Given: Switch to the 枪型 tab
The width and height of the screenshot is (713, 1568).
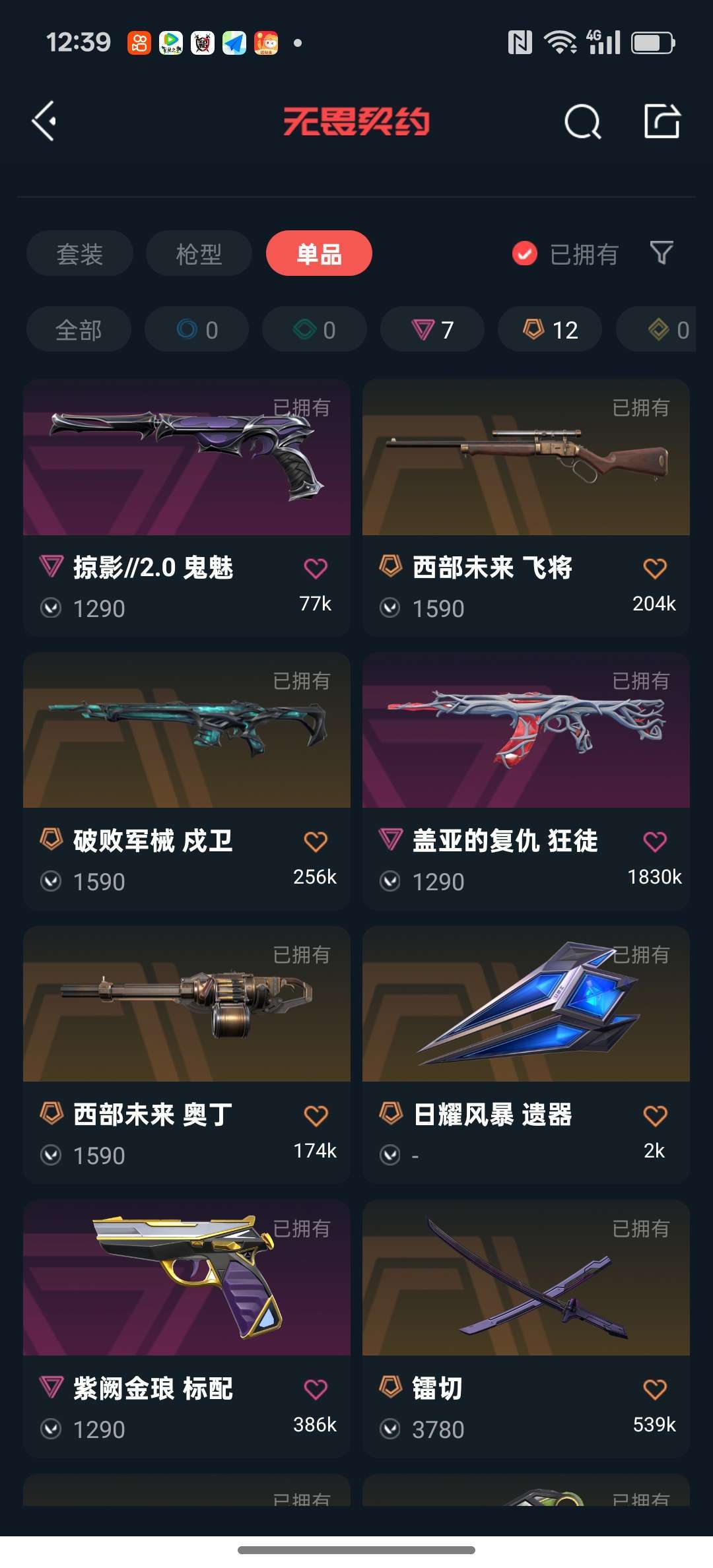Looking at the screenshot, I should click(199, 253).
